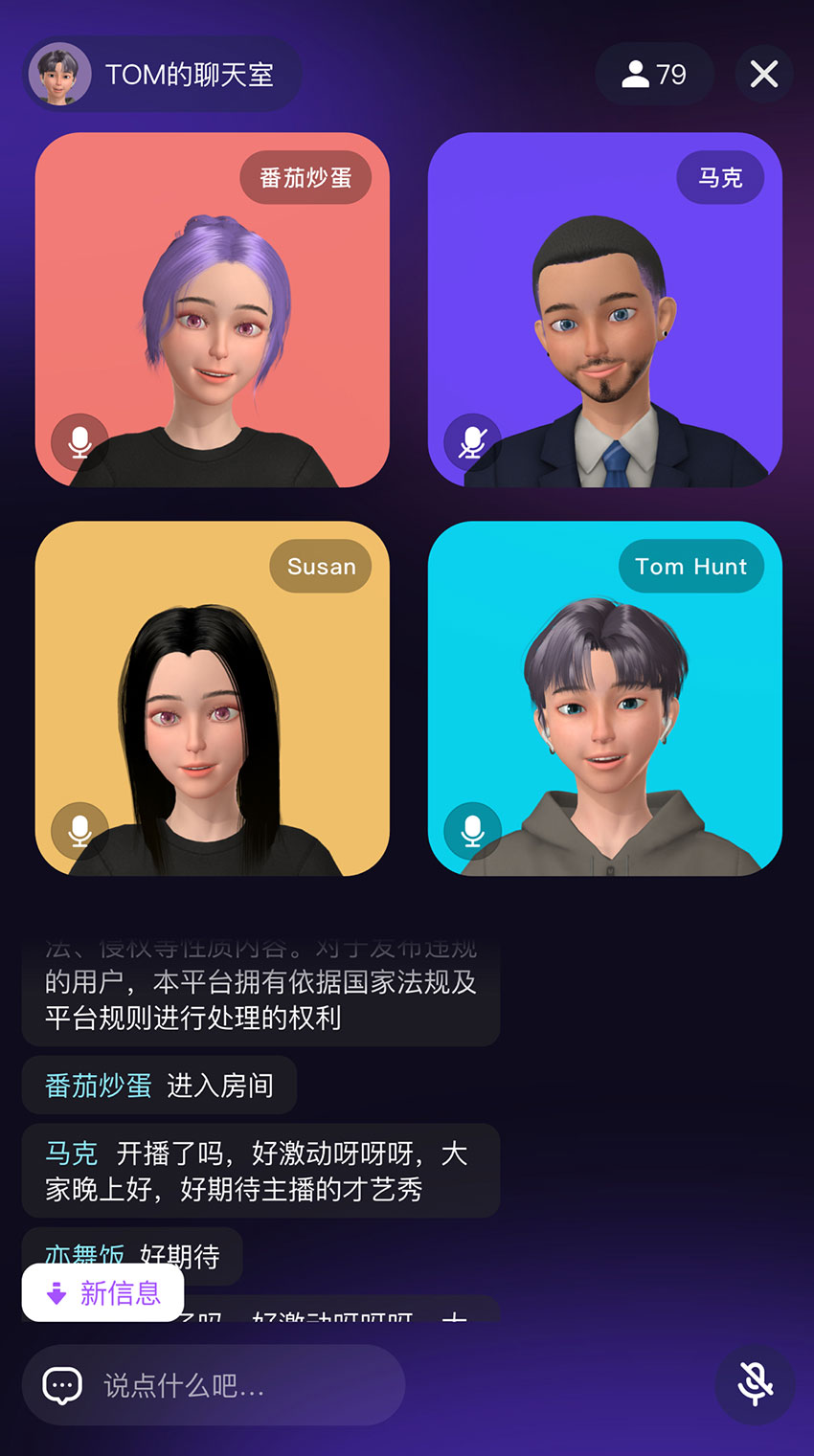The height and width of the screenshot is (1456, 814).
Task: Tap the username 番茄炒蛋 in chat
Action: (x=98, y=1086)
